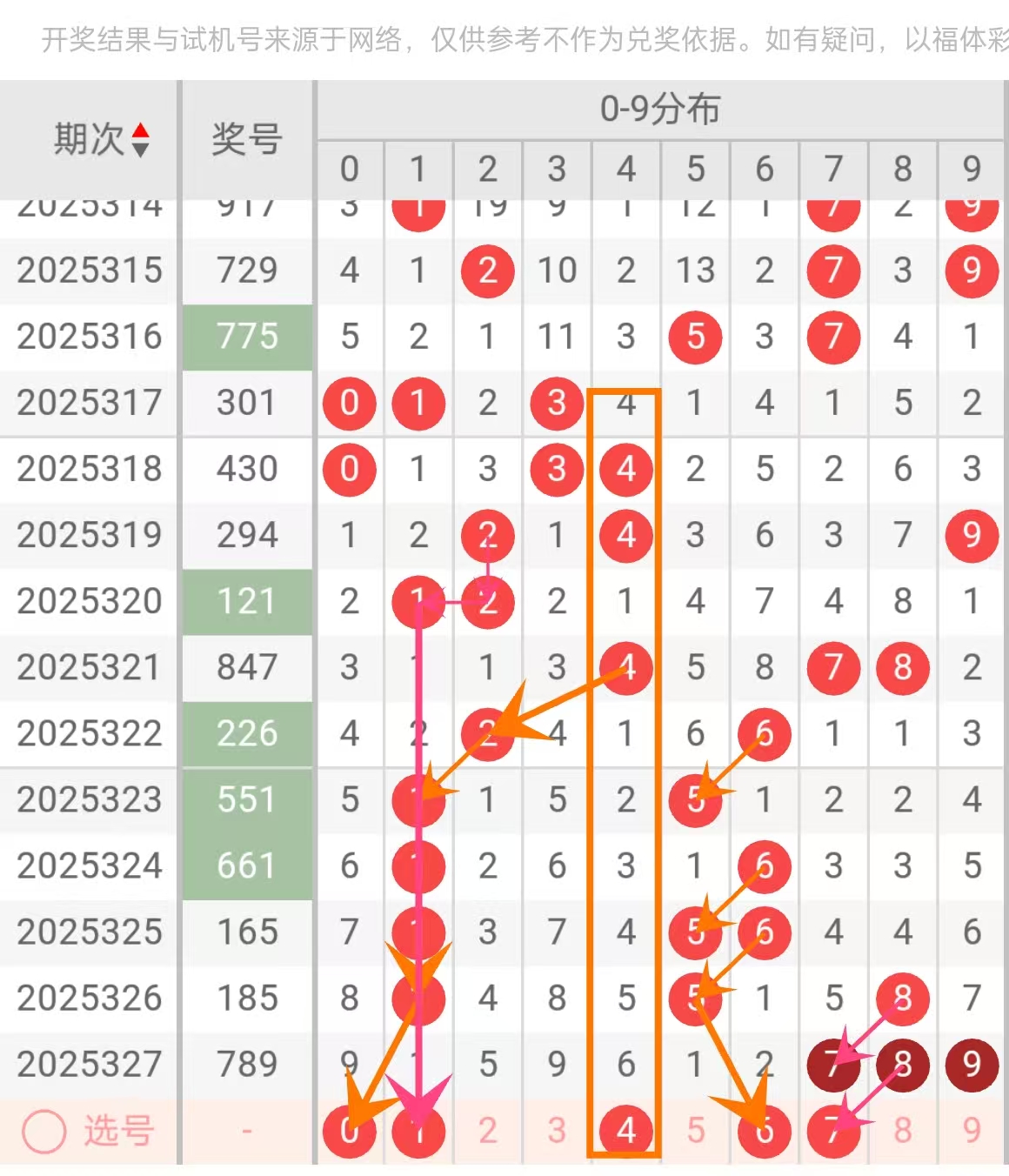Image resolution: width=1009 pixels, height=1176 pixels.
Task: Choose number 8 in the 选号 row
Action: coord(903,1131)
